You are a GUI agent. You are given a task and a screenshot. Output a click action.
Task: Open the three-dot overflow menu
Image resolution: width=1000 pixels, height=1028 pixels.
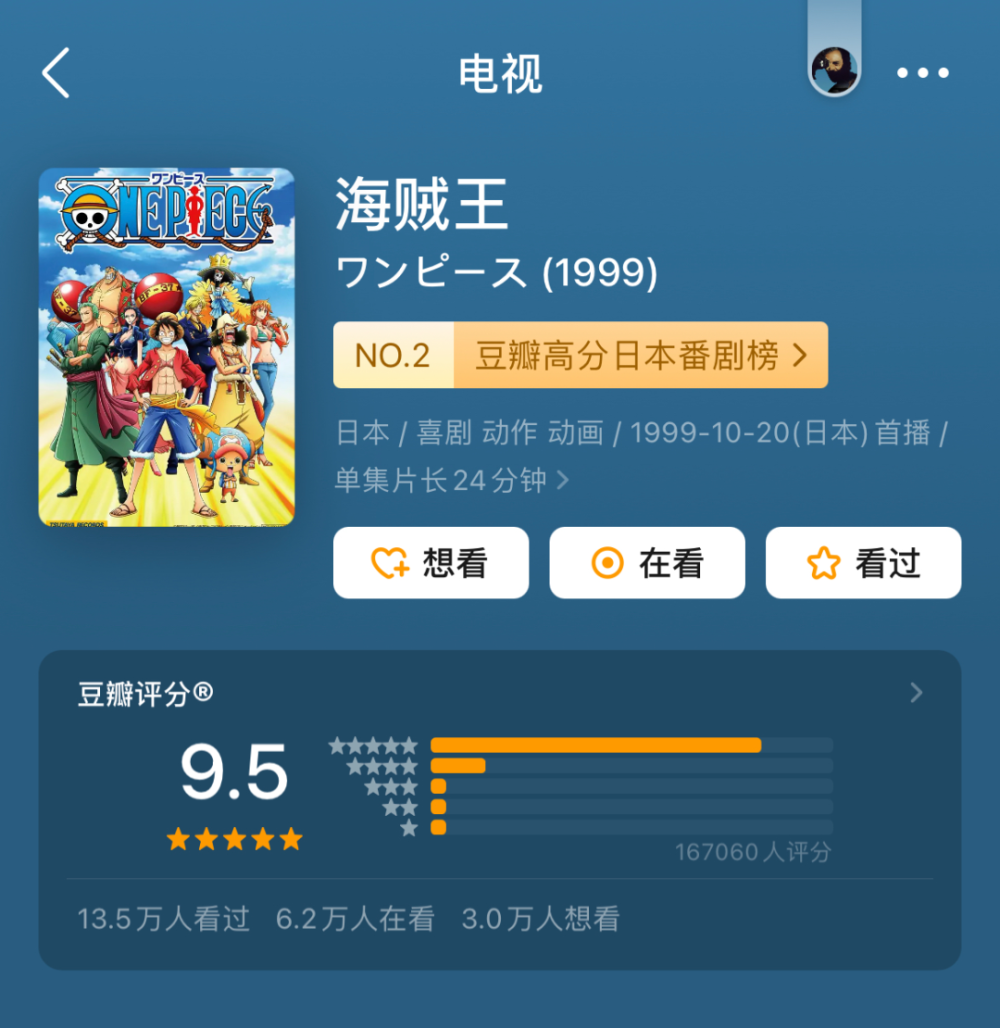pyautogui.click(x=922, y=73)
